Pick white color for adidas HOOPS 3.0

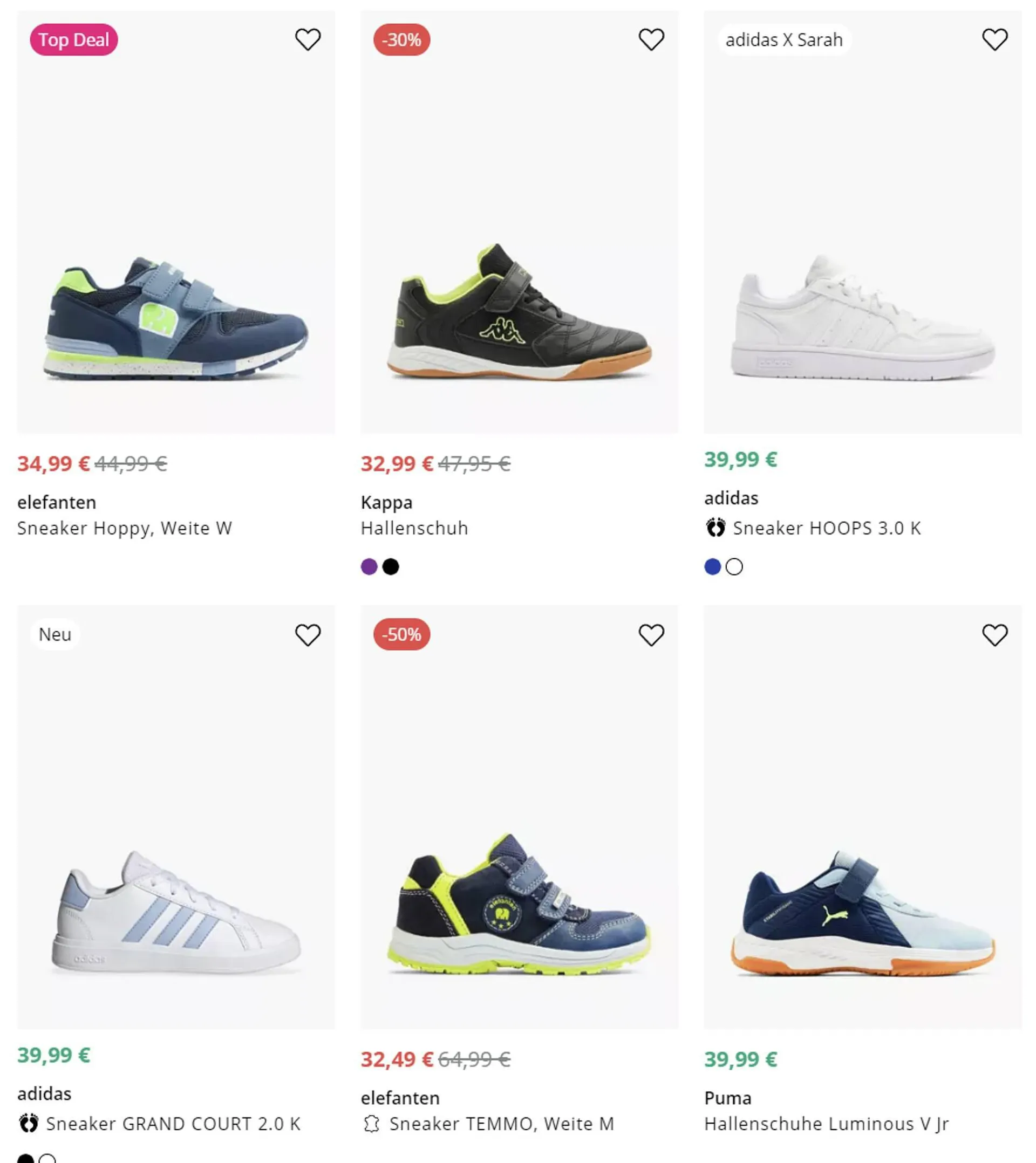point(734,567)
